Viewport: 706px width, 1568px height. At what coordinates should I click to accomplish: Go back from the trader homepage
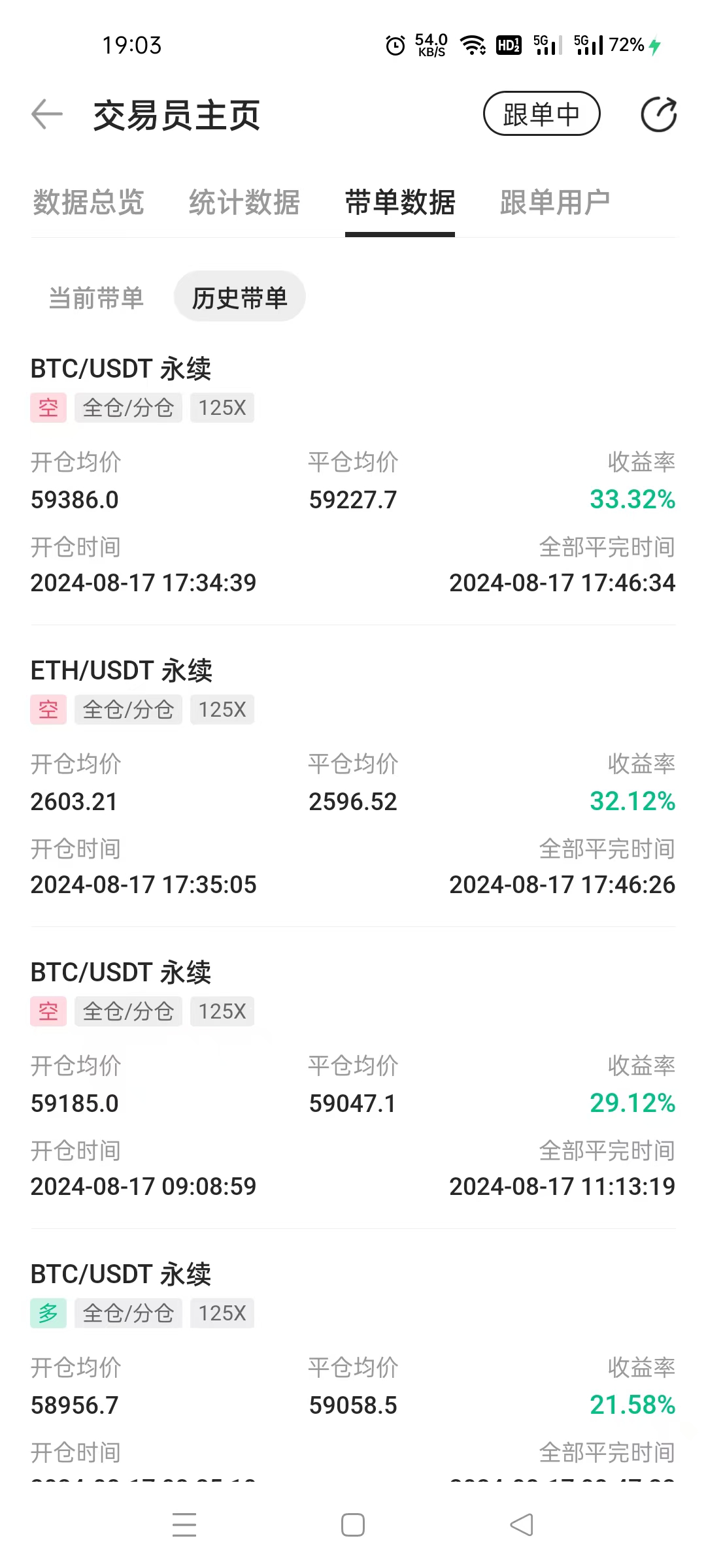[47, 115]
